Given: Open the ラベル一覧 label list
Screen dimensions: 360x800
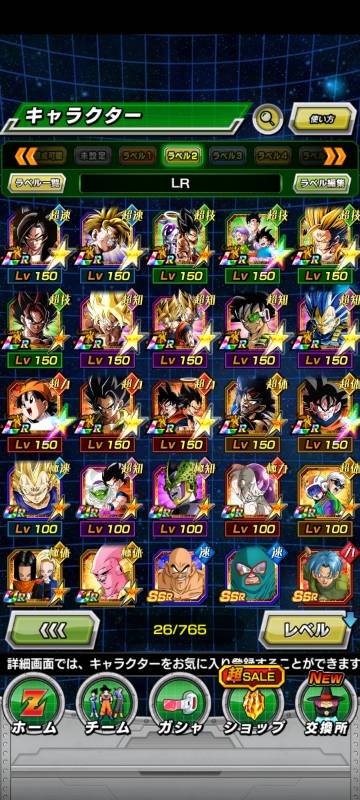Looking at the screenshot, I should pyautogui.click(x=37, y=183).
